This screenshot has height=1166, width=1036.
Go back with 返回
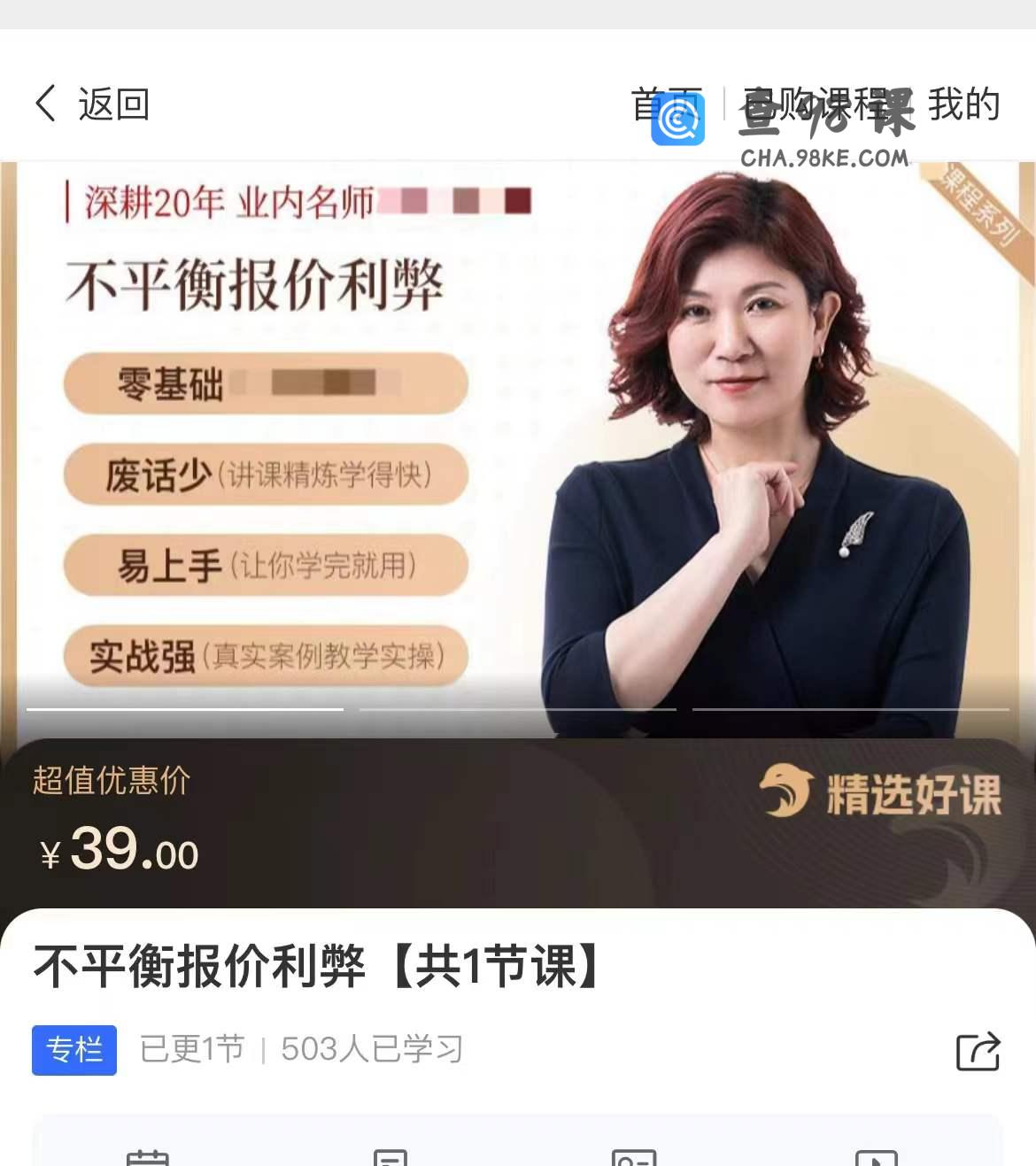click(x=93, y=104)
